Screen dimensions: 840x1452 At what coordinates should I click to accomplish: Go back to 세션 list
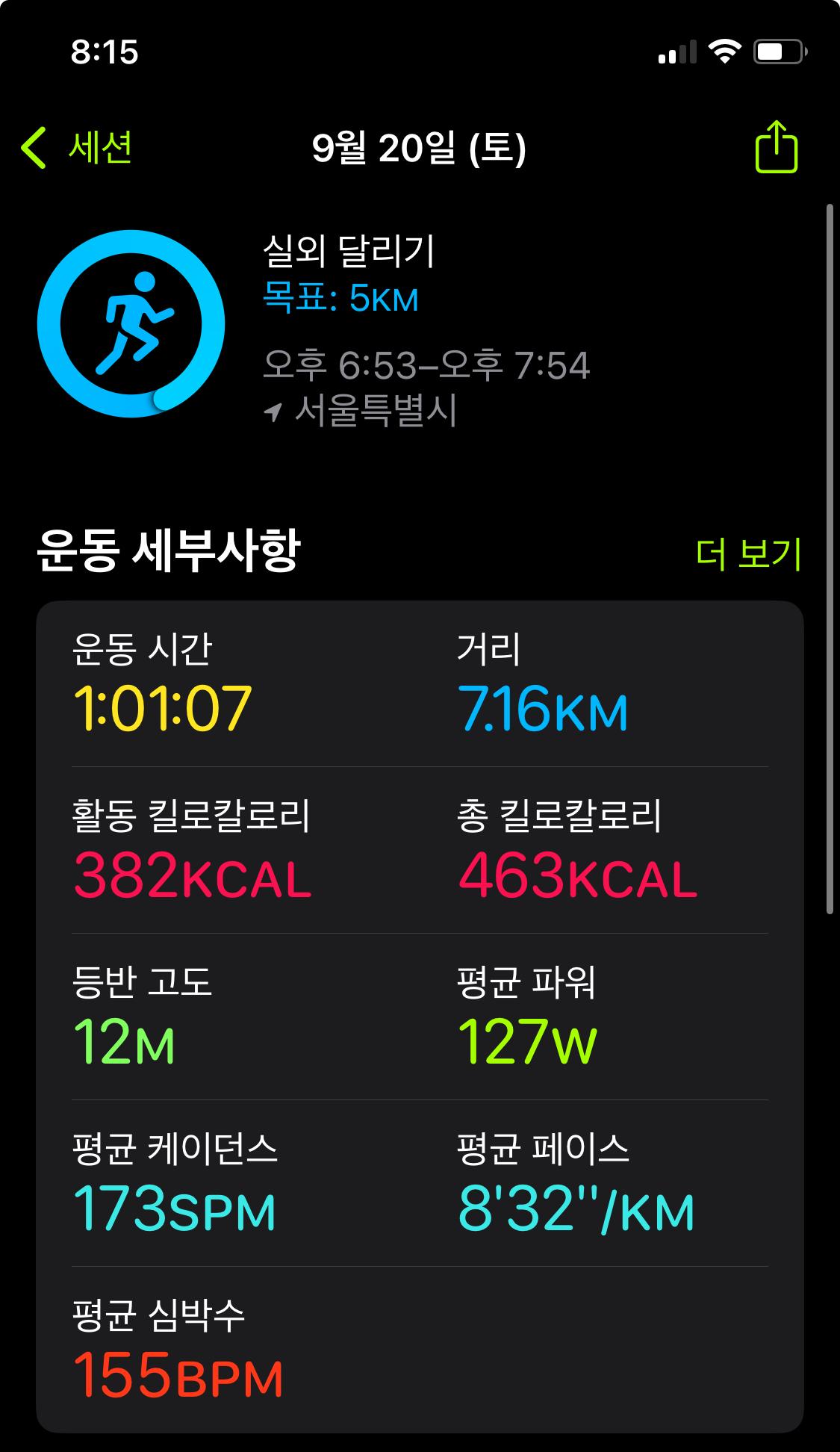pyautogui.click(x=77, y=147)
